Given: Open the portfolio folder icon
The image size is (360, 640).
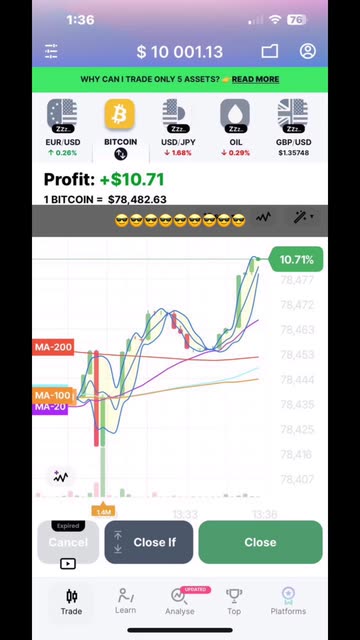Looking at the screenshot, I should coord(269,51).
